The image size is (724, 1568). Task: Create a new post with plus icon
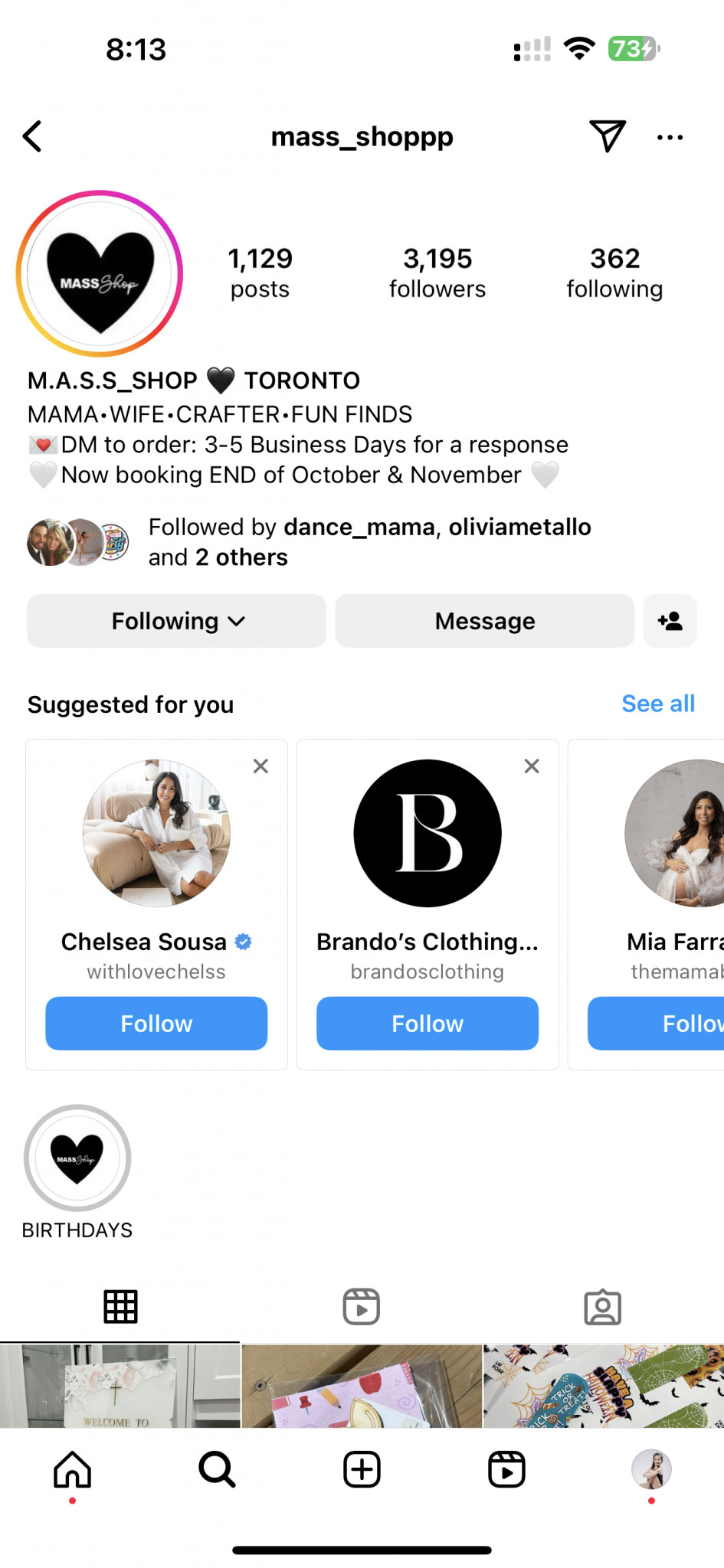coord(362,1470)
